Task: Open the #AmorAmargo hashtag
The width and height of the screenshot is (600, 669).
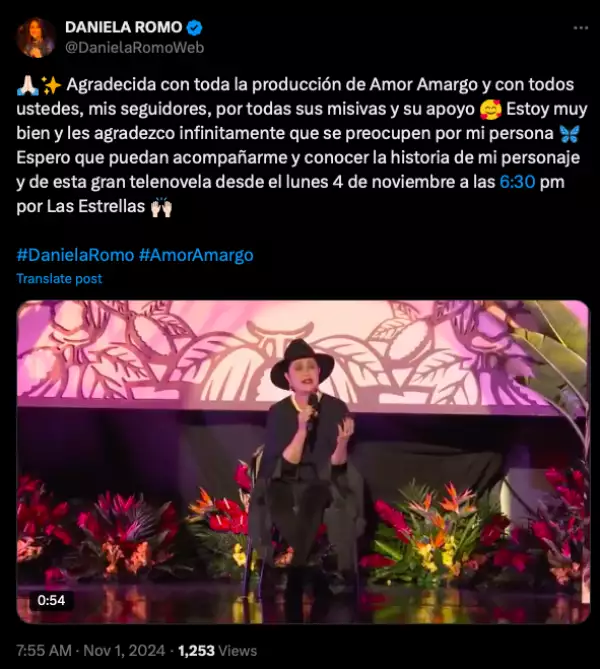Action: 196,255
